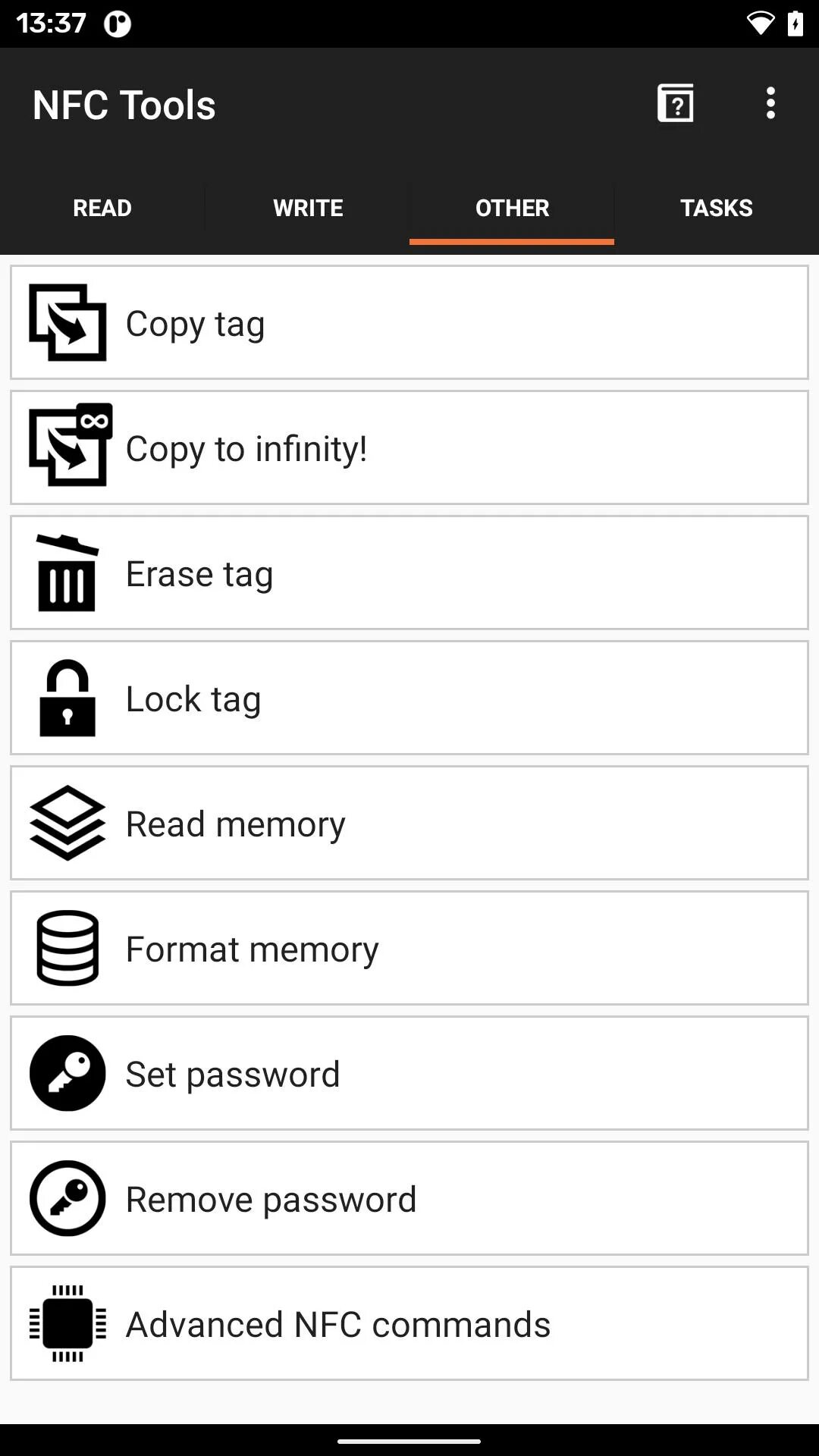Open Read memory

[x=409, y=824]
